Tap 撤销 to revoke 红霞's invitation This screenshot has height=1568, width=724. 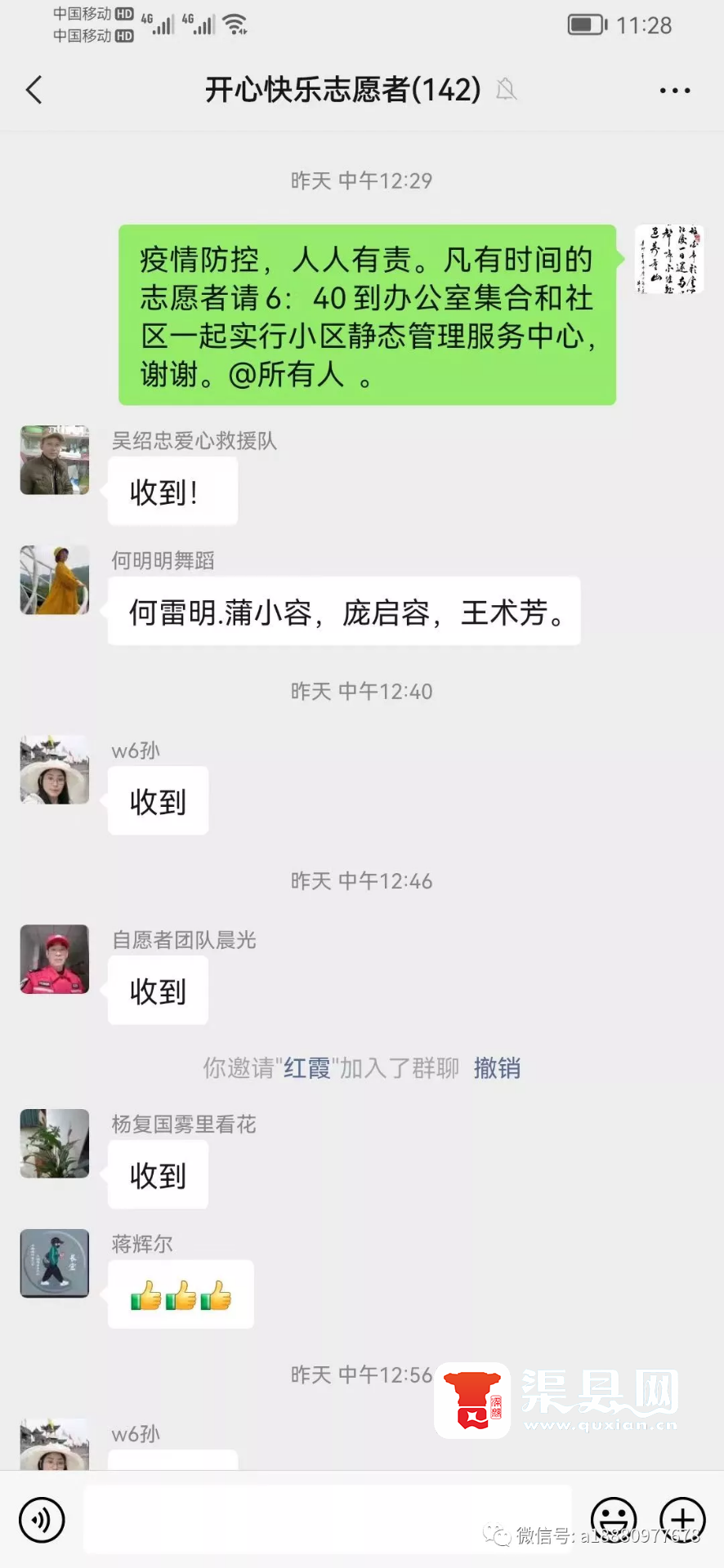(497, 1067)
